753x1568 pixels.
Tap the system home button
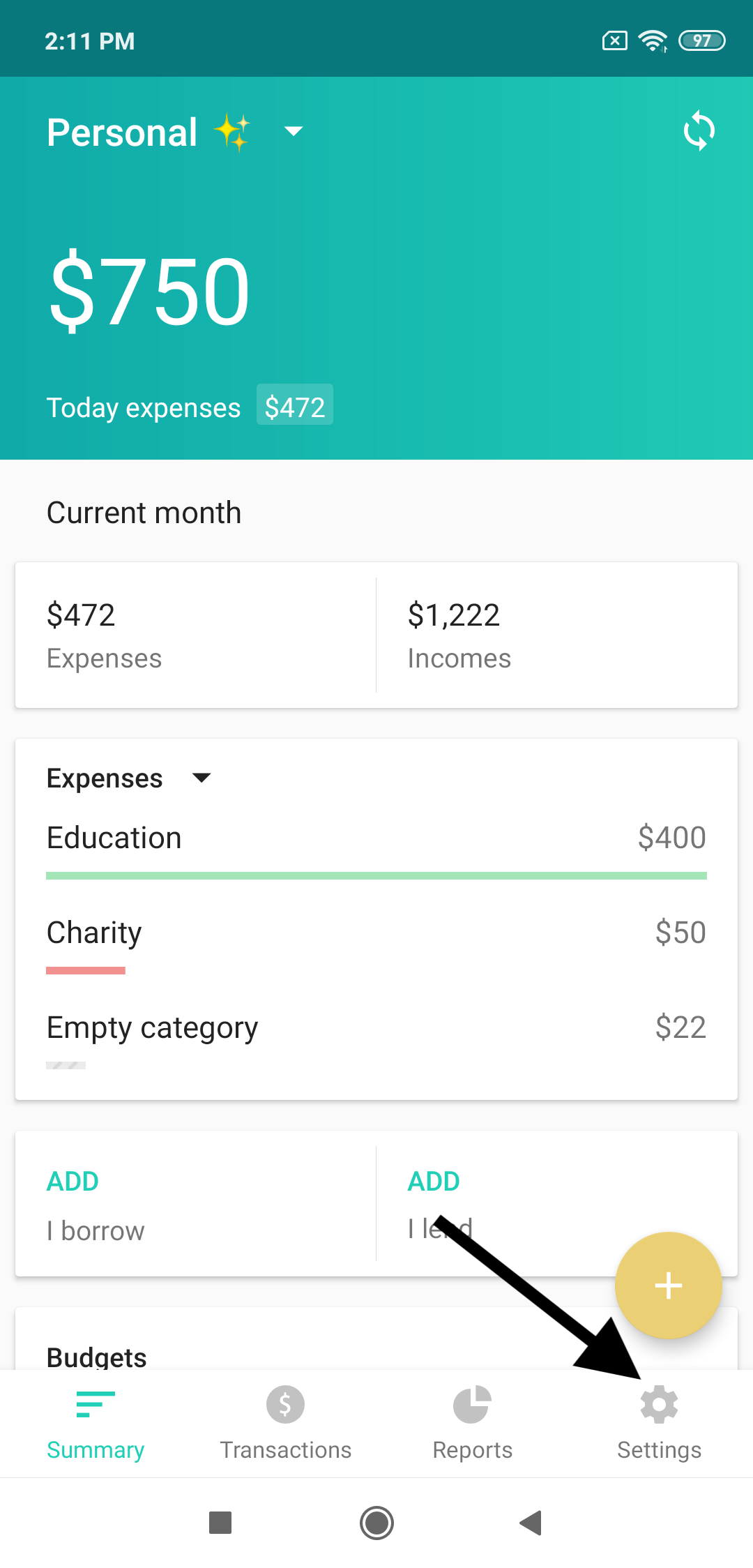[x=376, y=1523]
